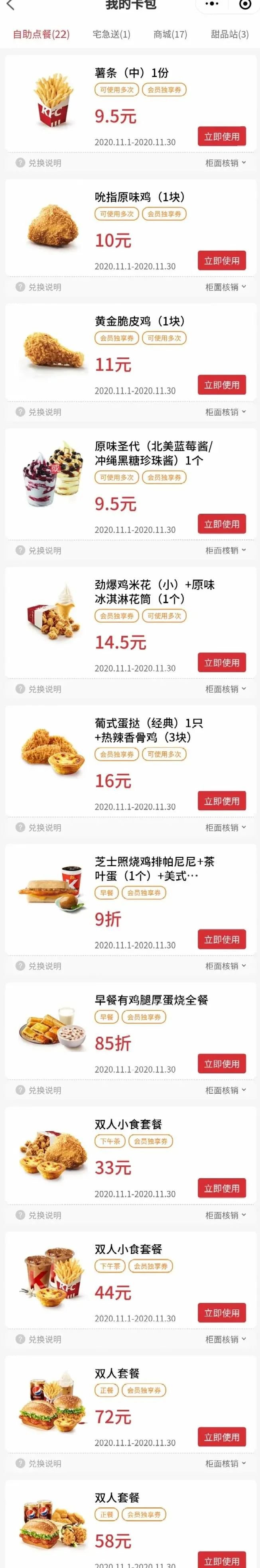260x1568 pixels.
Task: Switch to the 宅急送(1) tab
Action: [111, 34]
